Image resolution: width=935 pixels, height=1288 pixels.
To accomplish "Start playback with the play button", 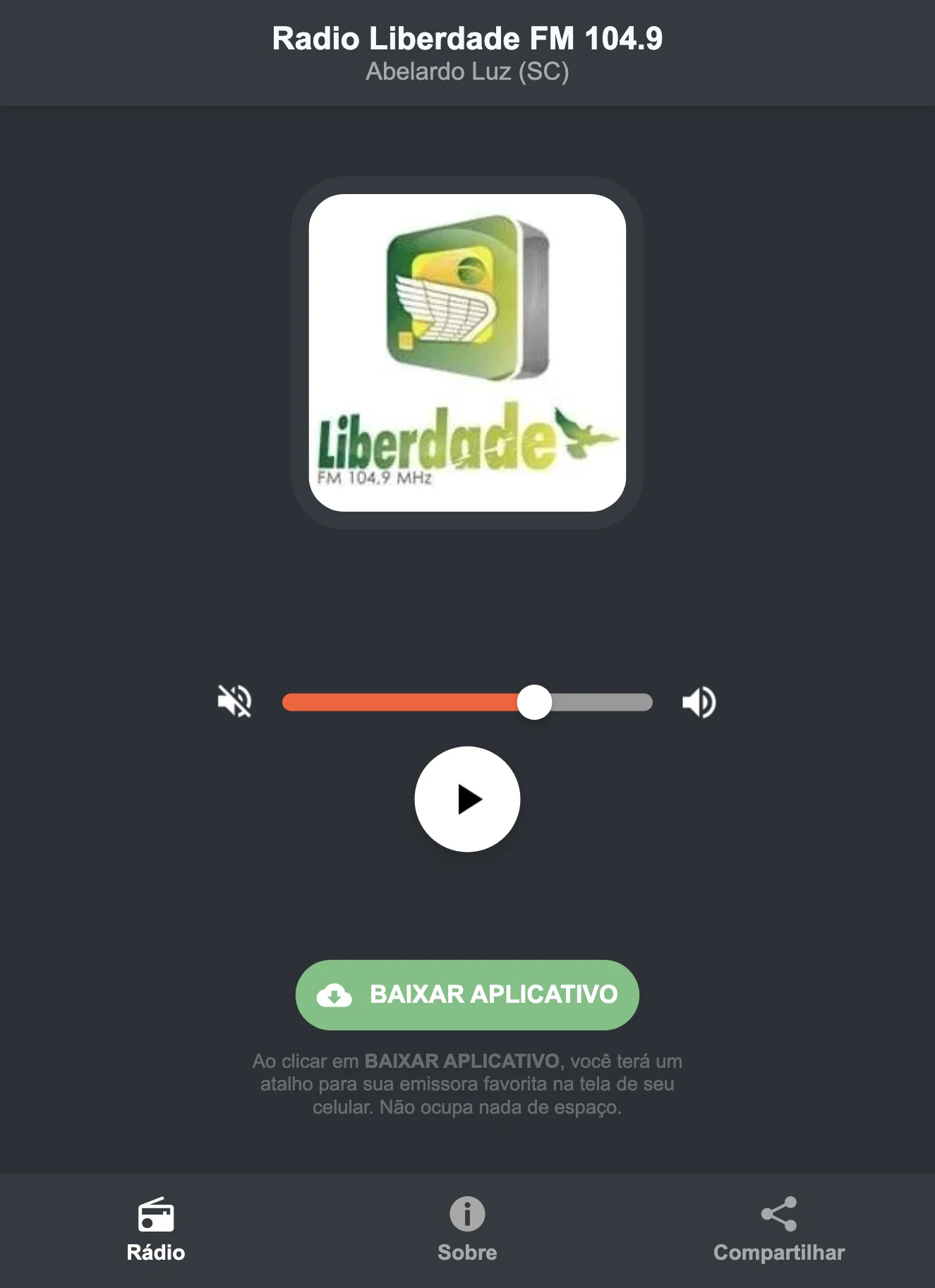I will point(467,798).
